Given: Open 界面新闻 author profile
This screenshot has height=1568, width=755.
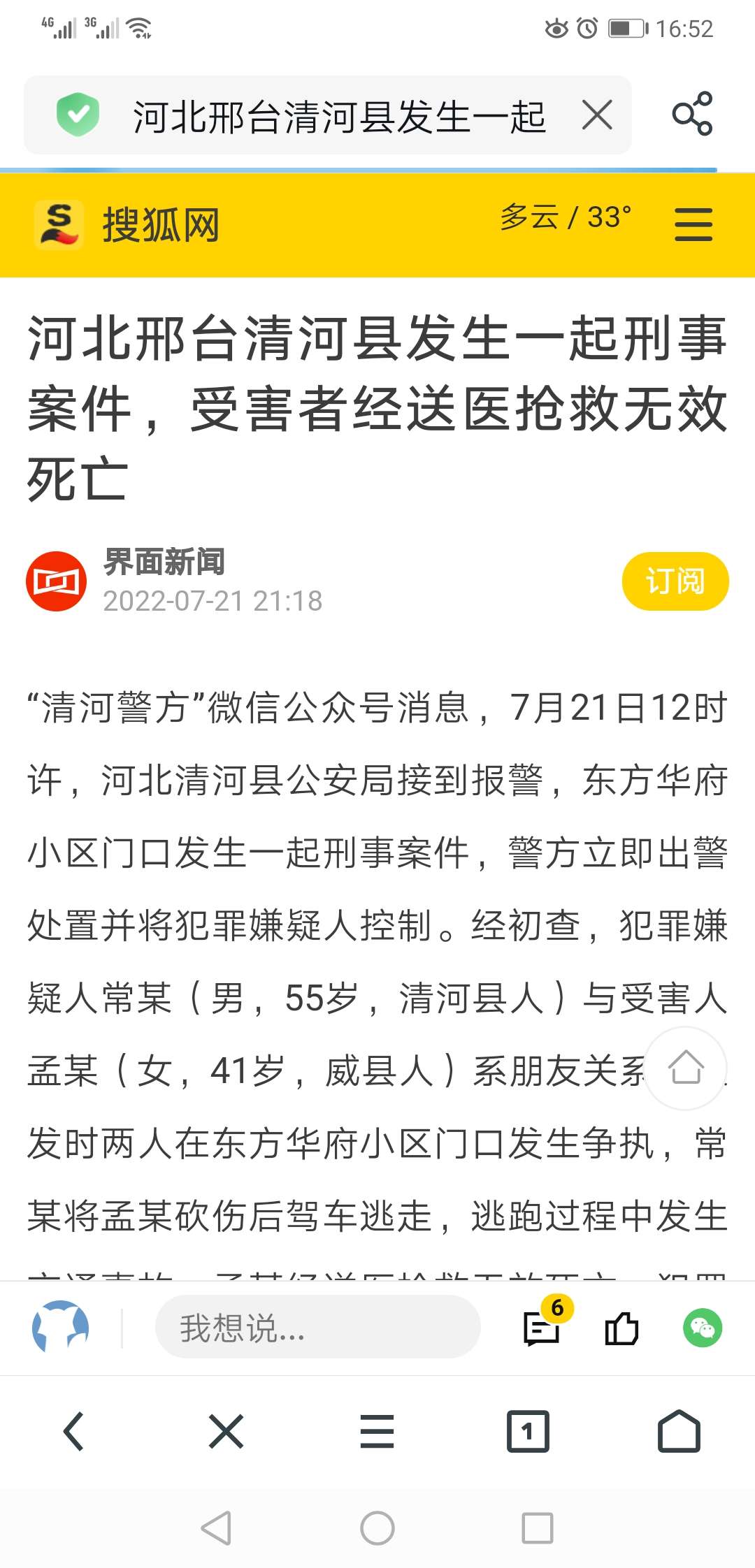Looking at the screenshot, I should pyautogui.click(x=164, y=562).
